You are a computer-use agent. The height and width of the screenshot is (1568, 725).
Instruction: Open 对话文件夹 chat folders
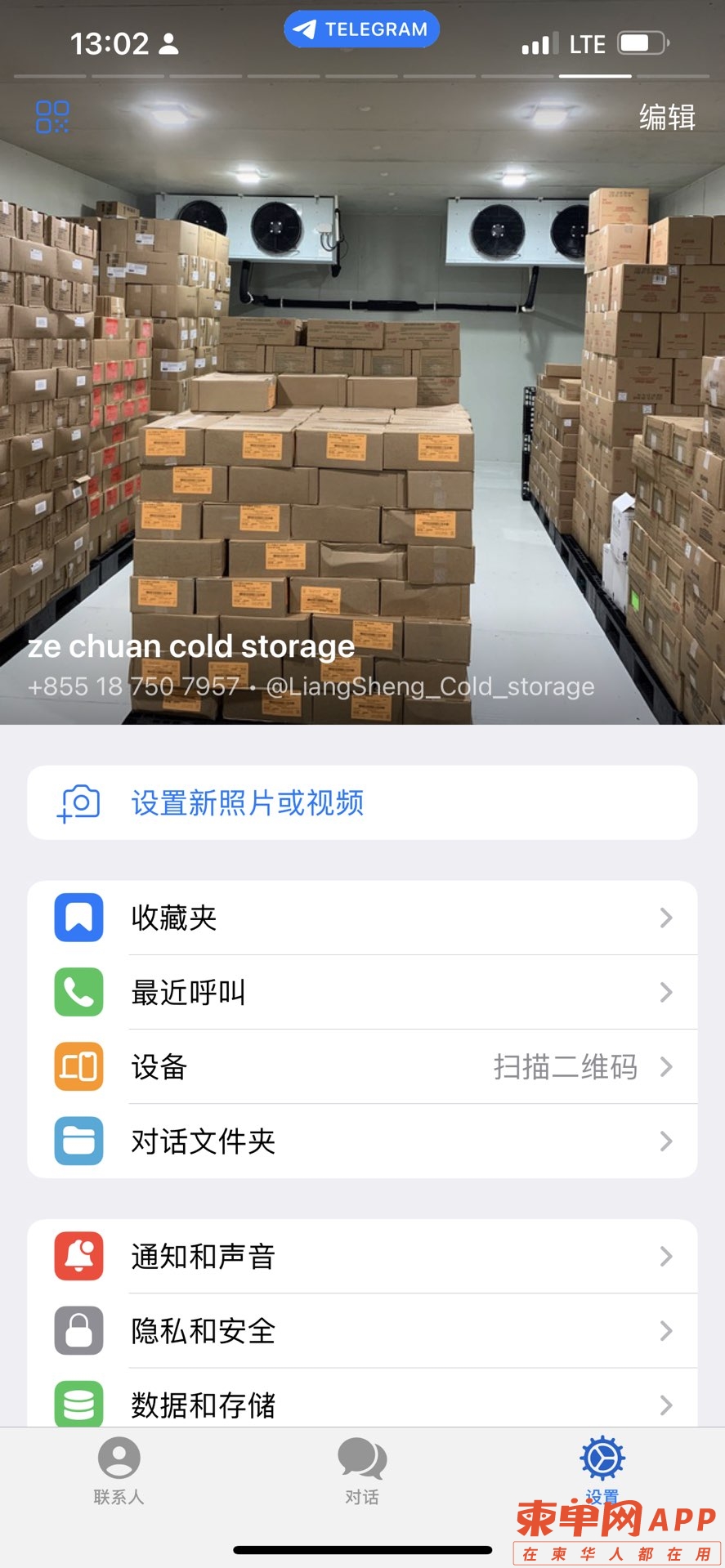362,1141
